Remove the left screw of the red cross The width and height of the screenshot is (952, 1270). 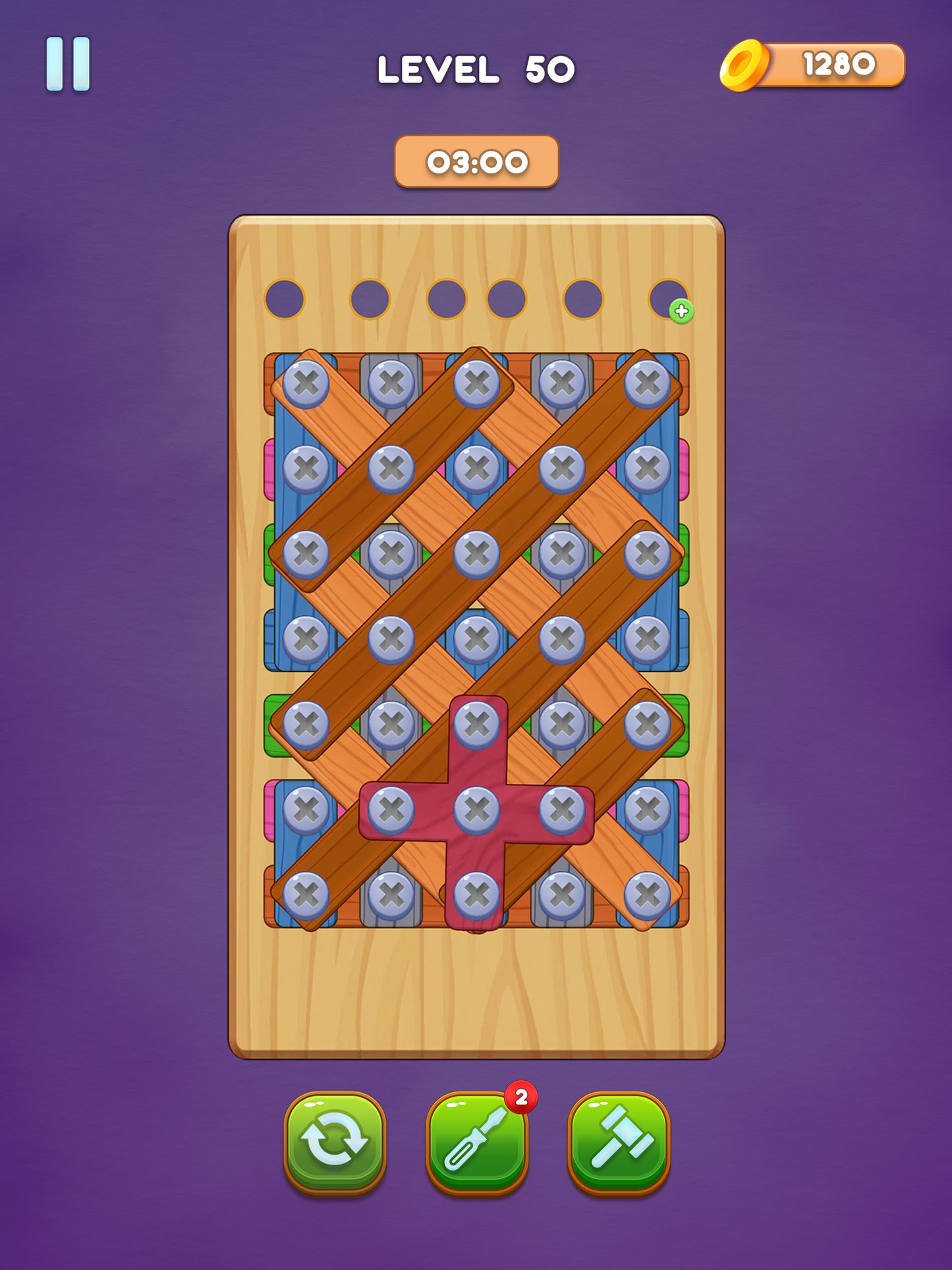coord(391,810)
